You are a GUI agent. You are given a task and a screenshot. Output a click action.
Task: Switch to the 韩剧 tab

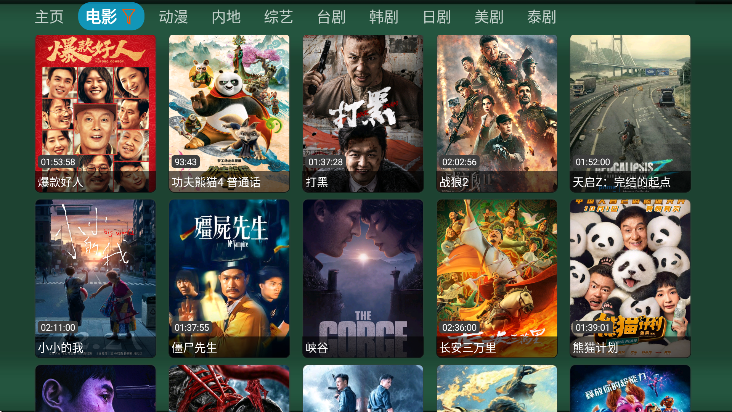383,17
